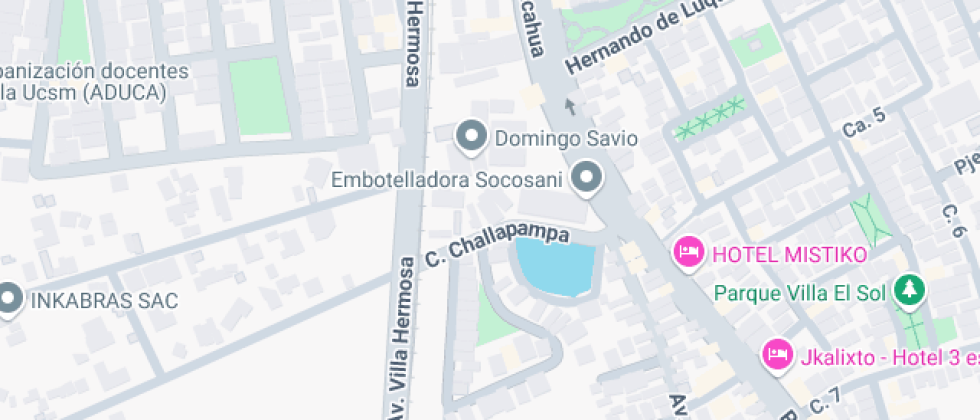Open the Domingo Savio map pin

pos(470,136)
